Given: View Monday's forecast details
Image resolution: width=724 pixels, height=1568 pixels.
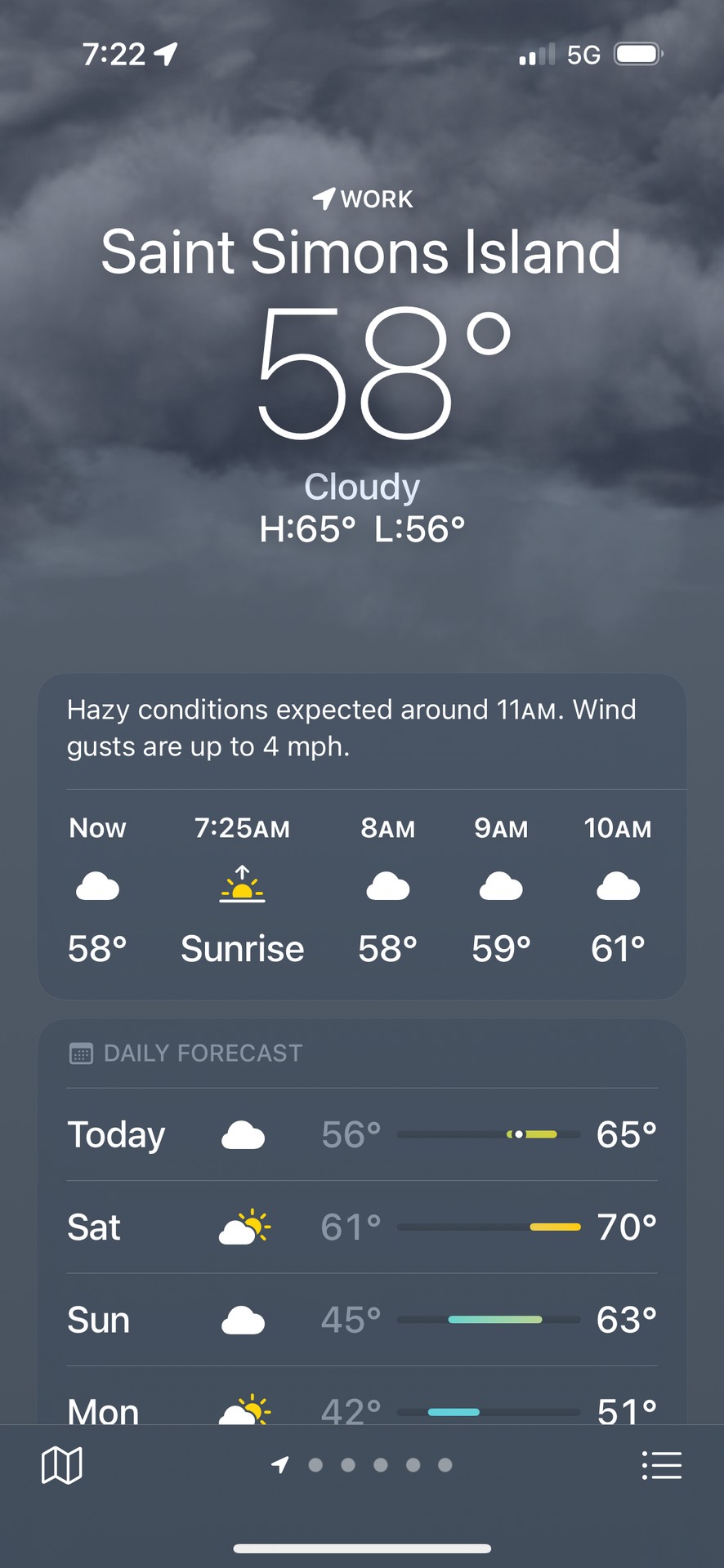Looking at the screenshot, I should (361, 1408).
